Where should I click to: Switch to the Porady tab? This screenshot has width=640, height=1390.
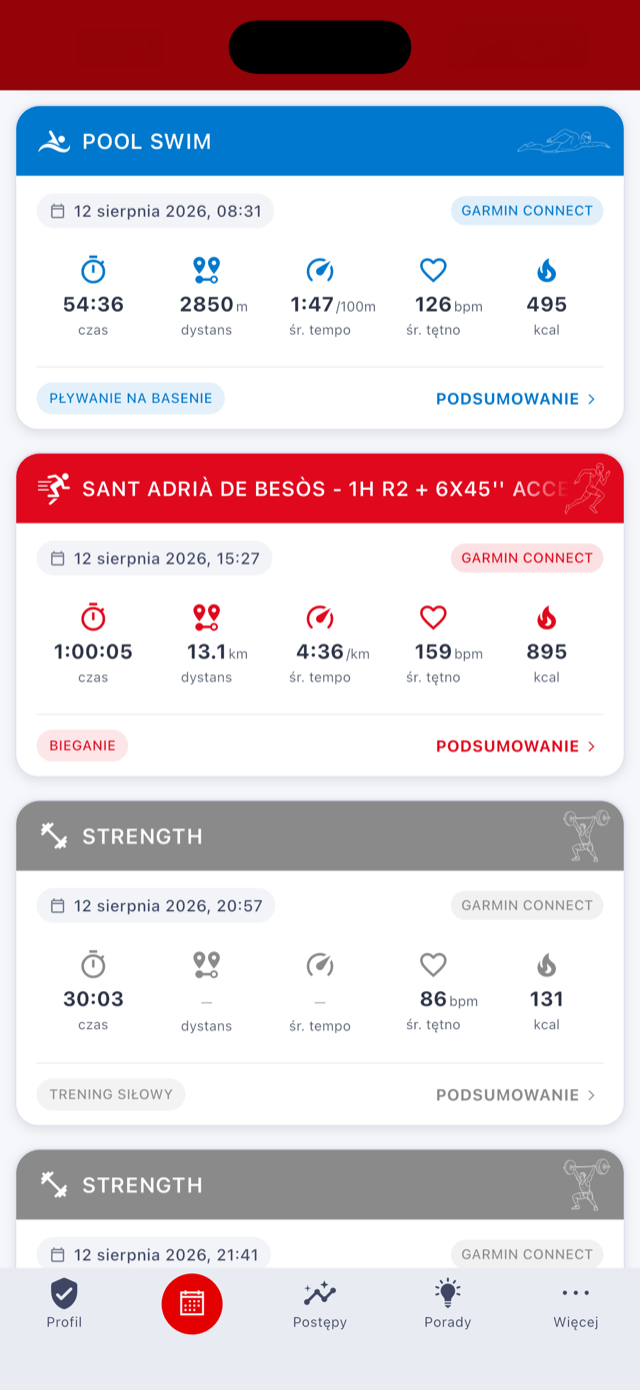coord(448,1304)
